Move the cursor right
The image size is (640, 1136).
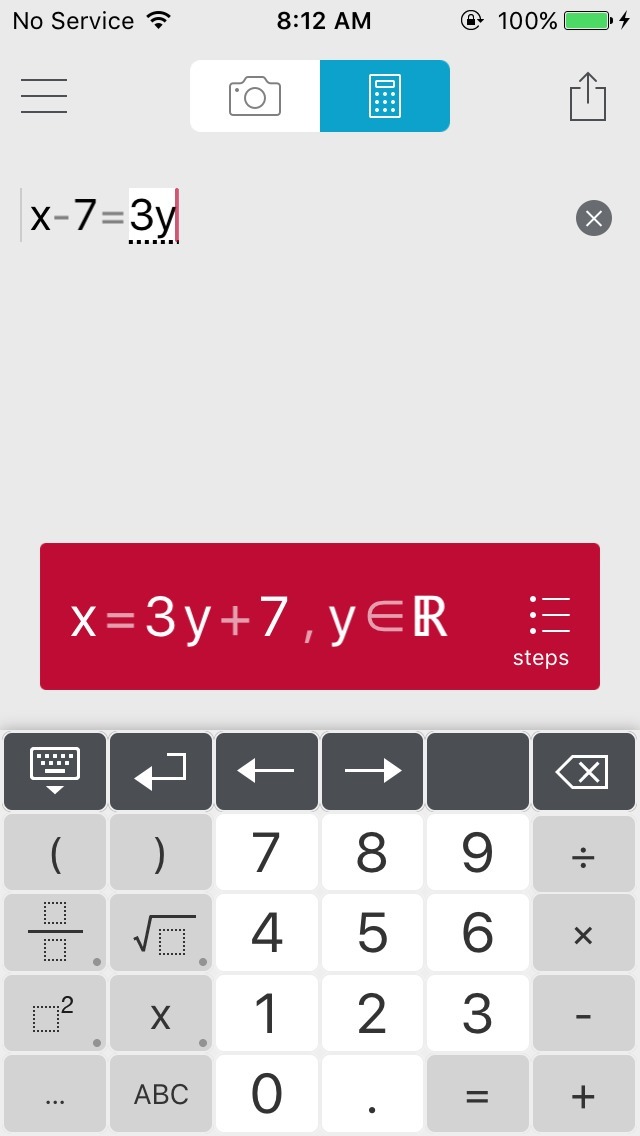(372, 771)
